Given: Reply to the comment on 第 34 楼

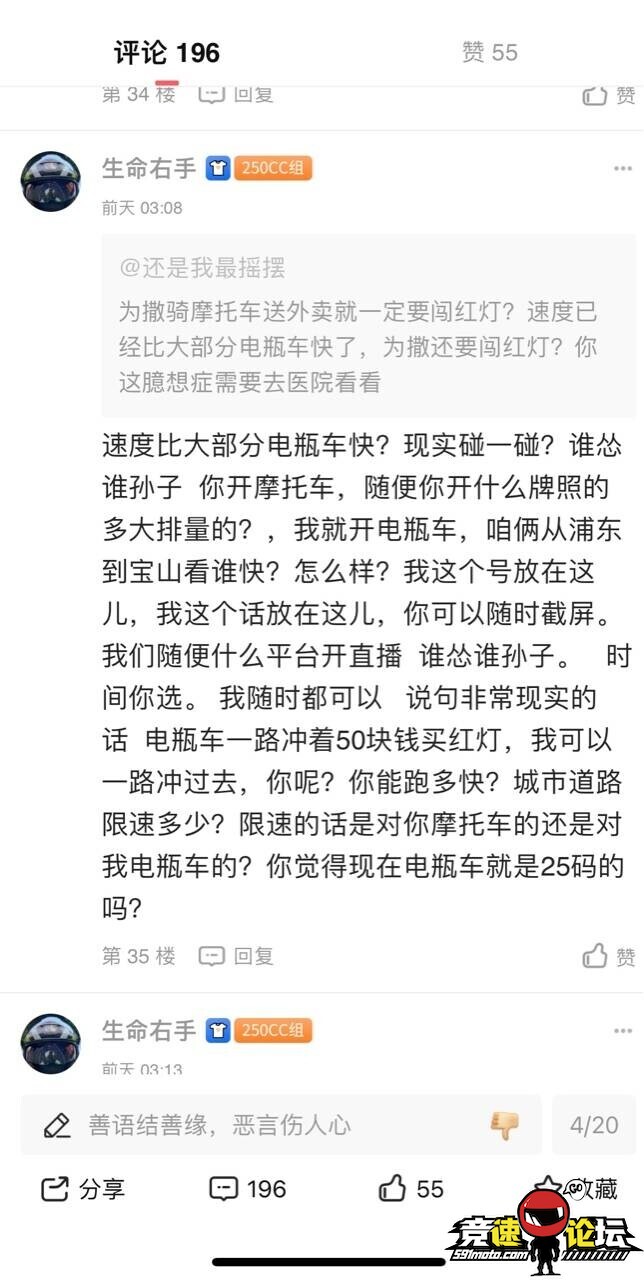Looking at the screenshot, I should pos(236,95).
